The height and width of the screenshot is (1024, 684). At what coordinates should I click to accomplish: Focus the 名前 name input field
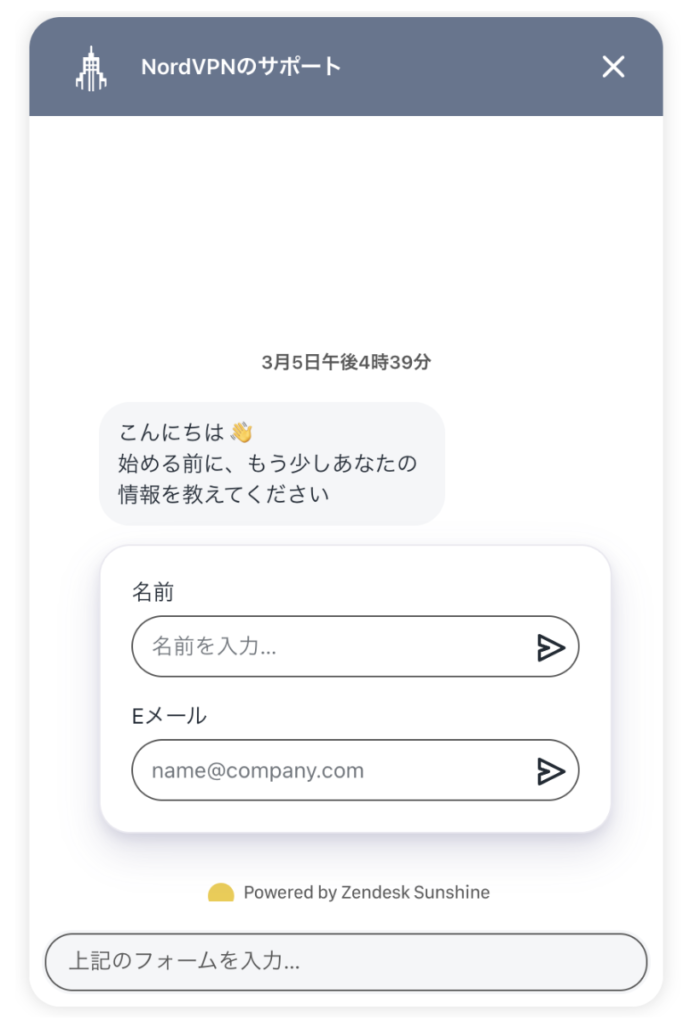click(x=330, y=647)
